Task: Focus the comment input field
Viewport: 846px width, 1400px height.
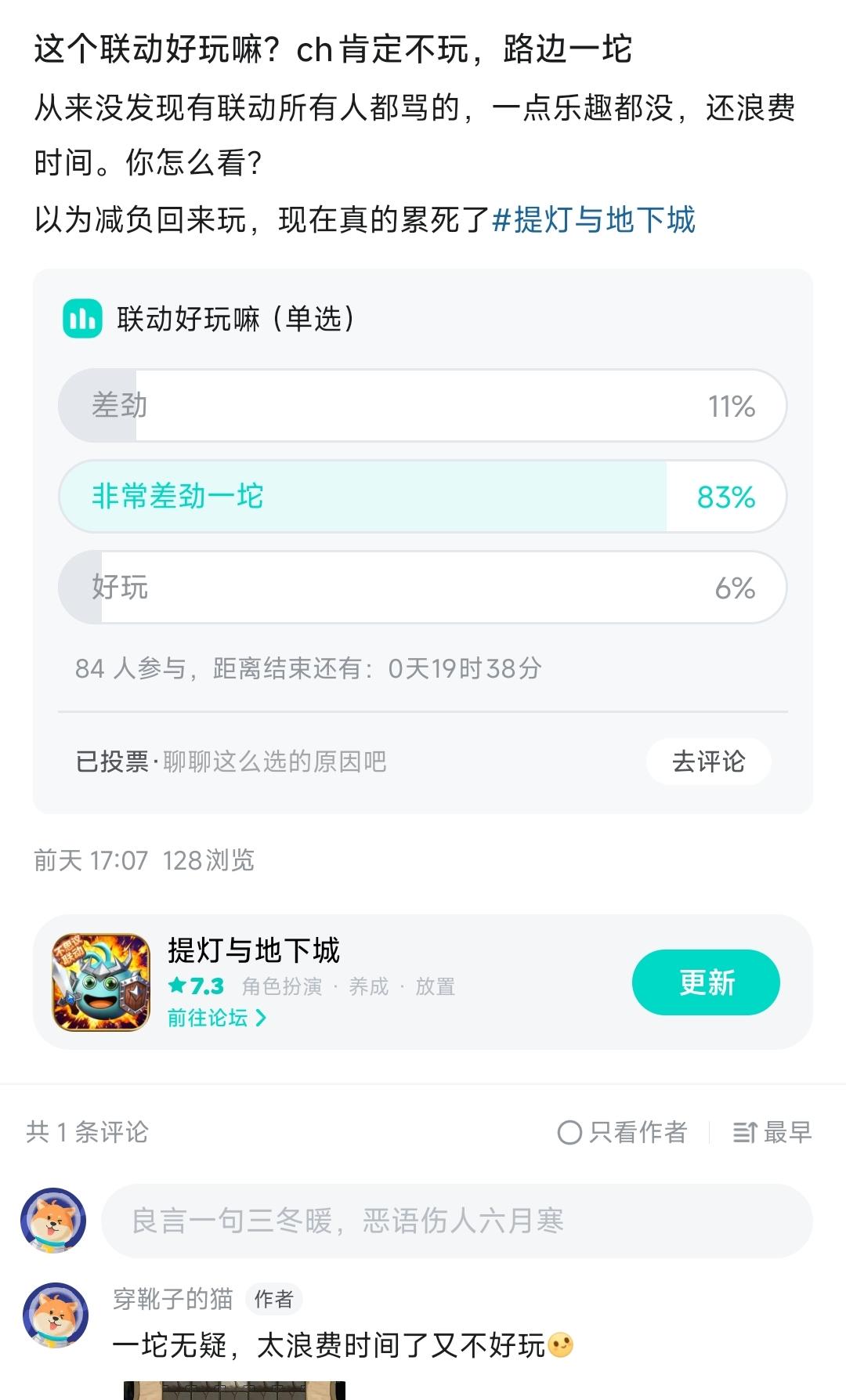Action: (456, 1221)
